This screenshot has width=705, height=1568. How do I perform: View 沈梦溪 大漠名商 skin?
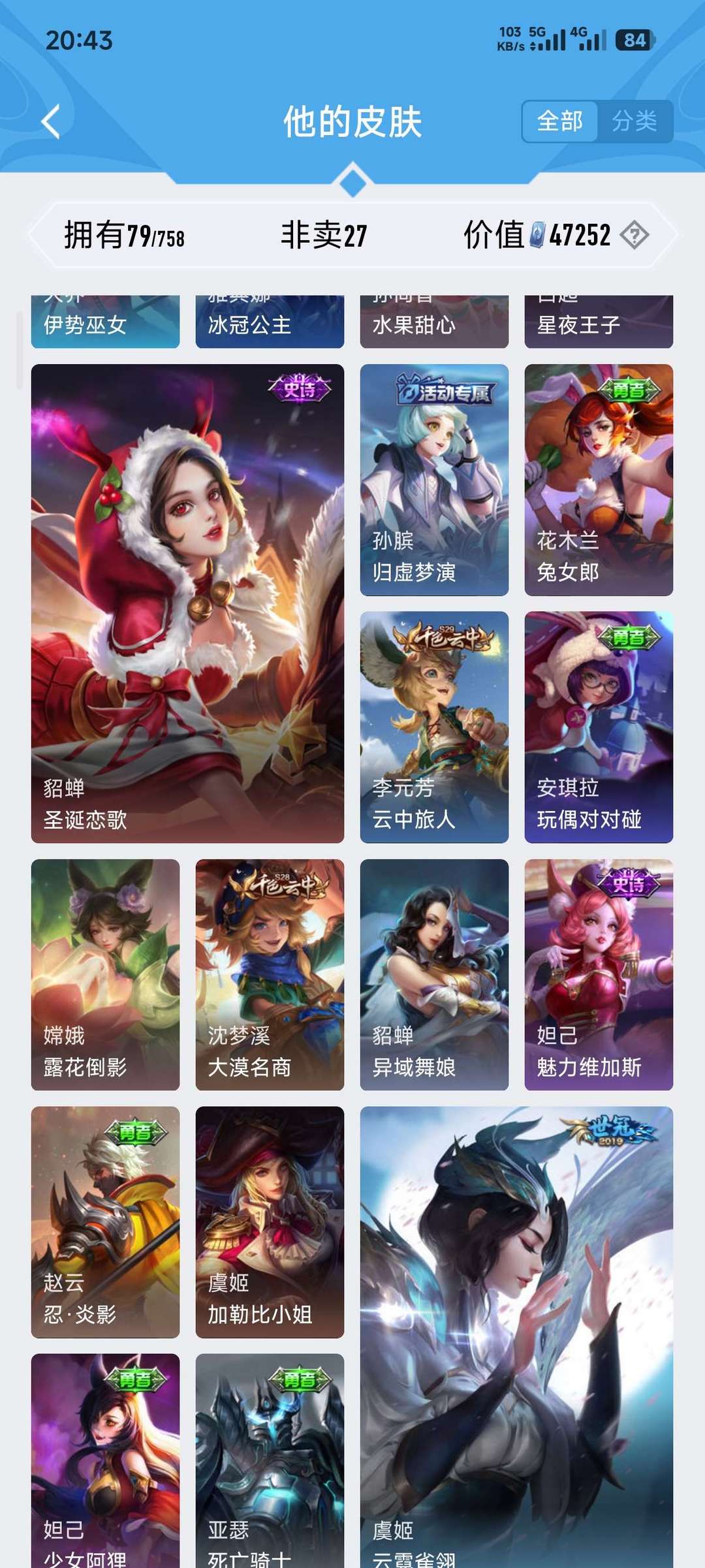point(270,975)
